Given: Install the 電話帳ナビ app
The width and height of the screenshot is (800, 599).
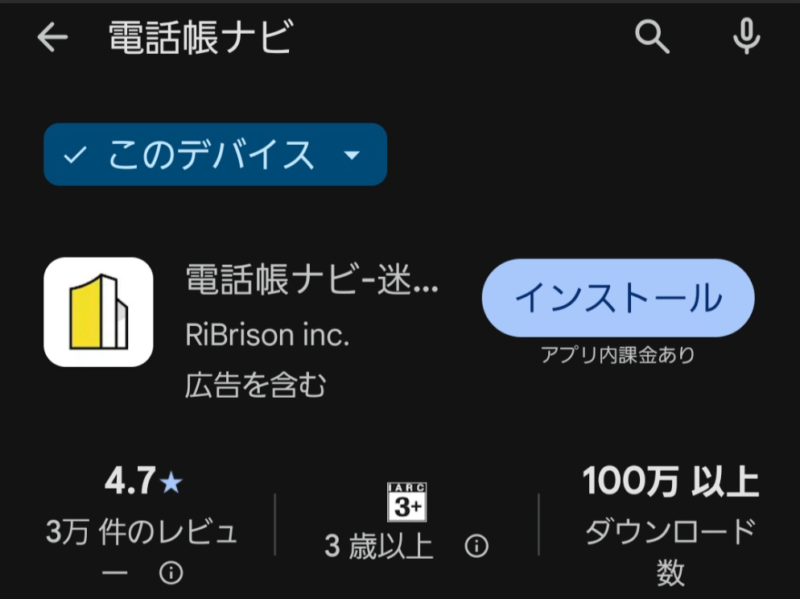Looking at the screenshot, I should [617, 298].
